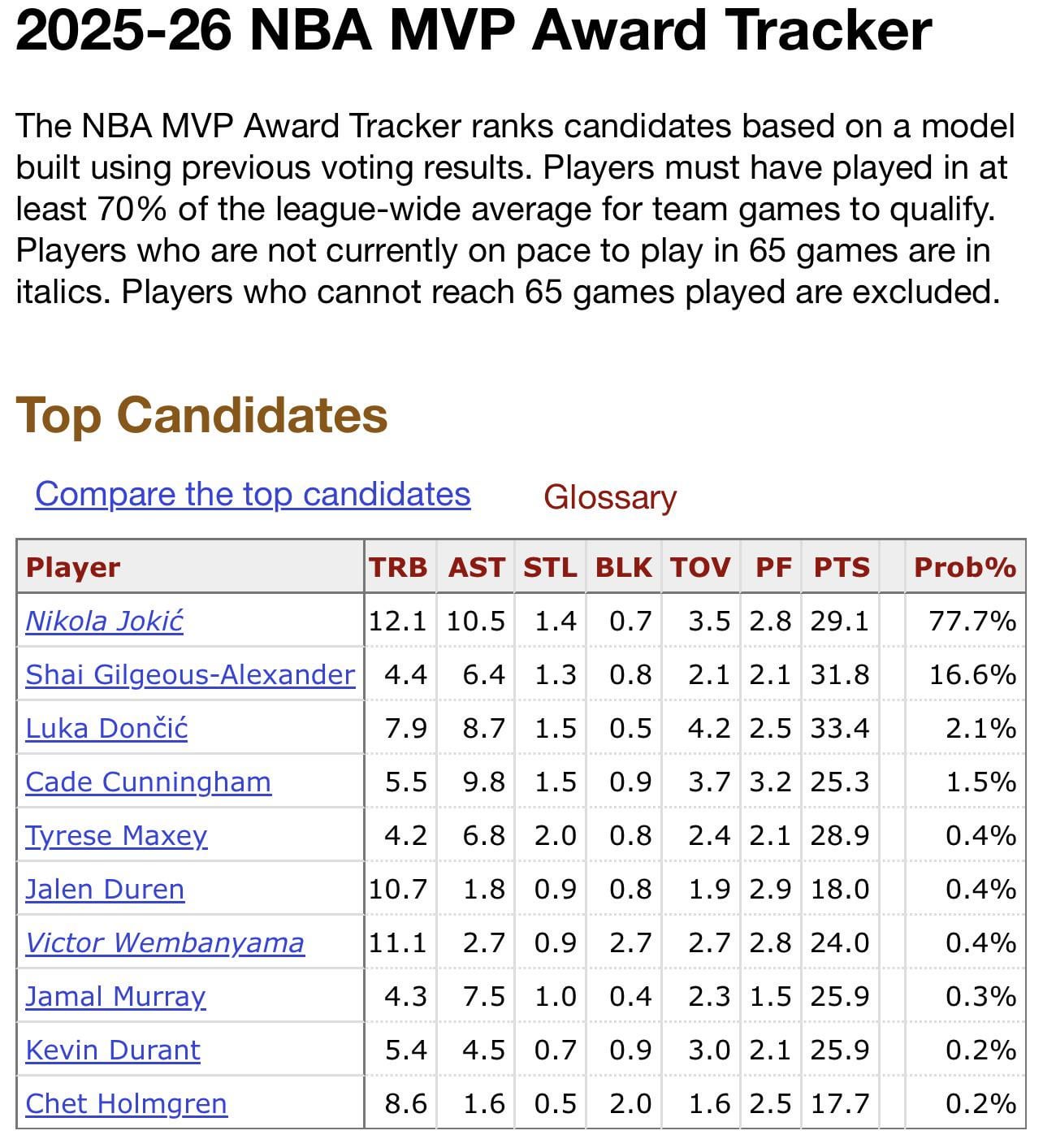Screen dimensions: 1043x1148
Task: Open the Glossary link
Action: click(x=609, y=497)
